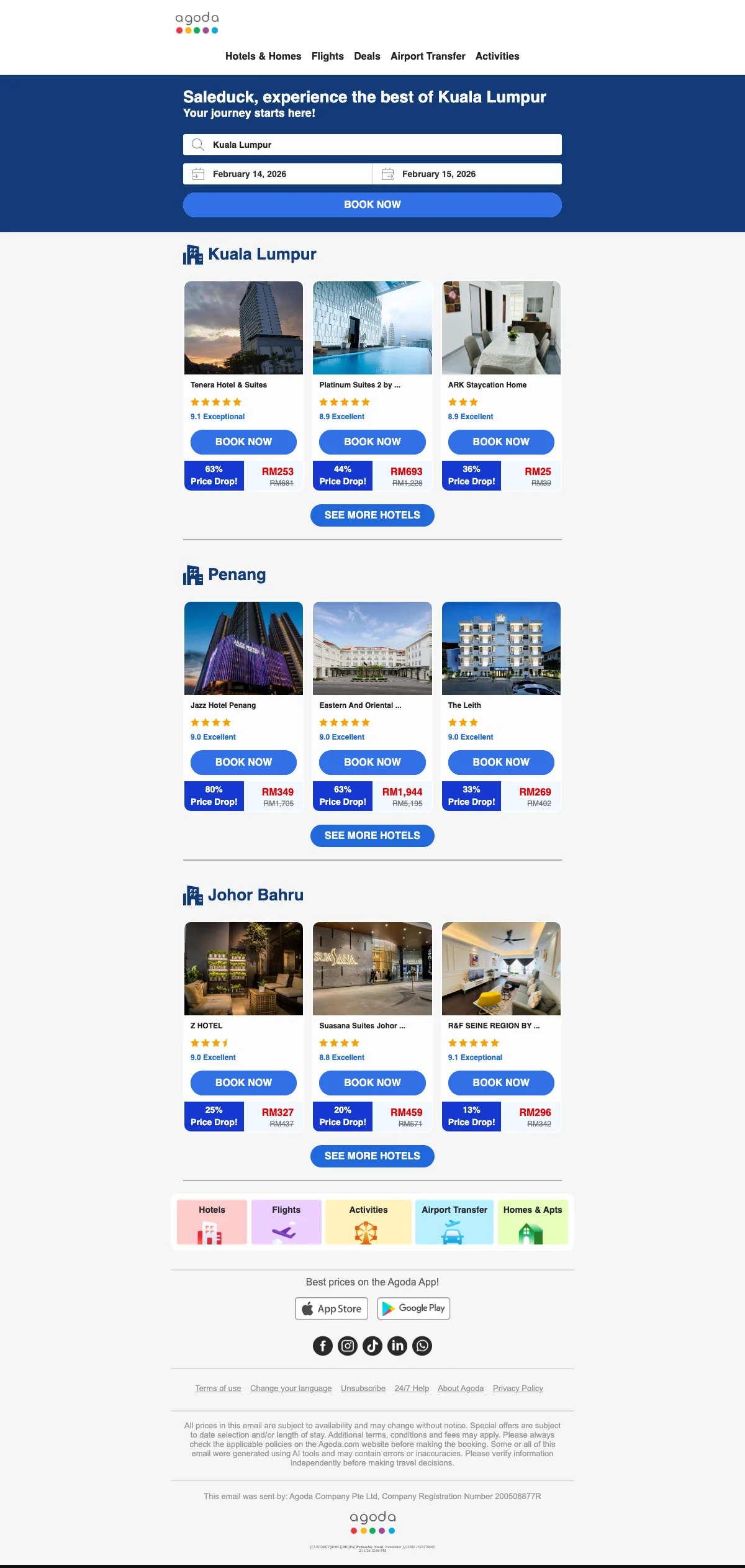Image resolution: width=745 pixels, height=1568 pixels.
Task: Download the app on Google Play
Action: (413, 1308)
